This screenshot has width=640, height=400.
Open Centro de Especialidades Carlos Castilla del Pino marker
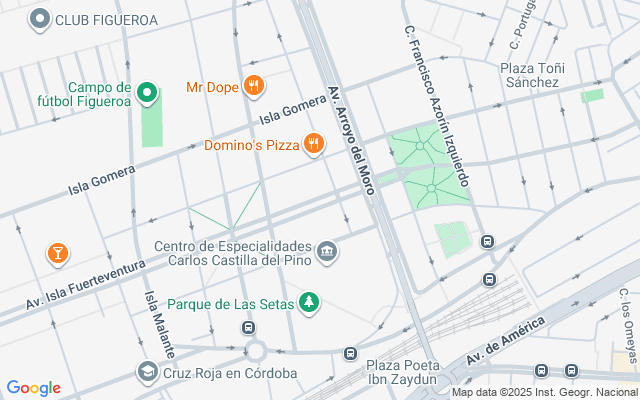coord(326,252)
